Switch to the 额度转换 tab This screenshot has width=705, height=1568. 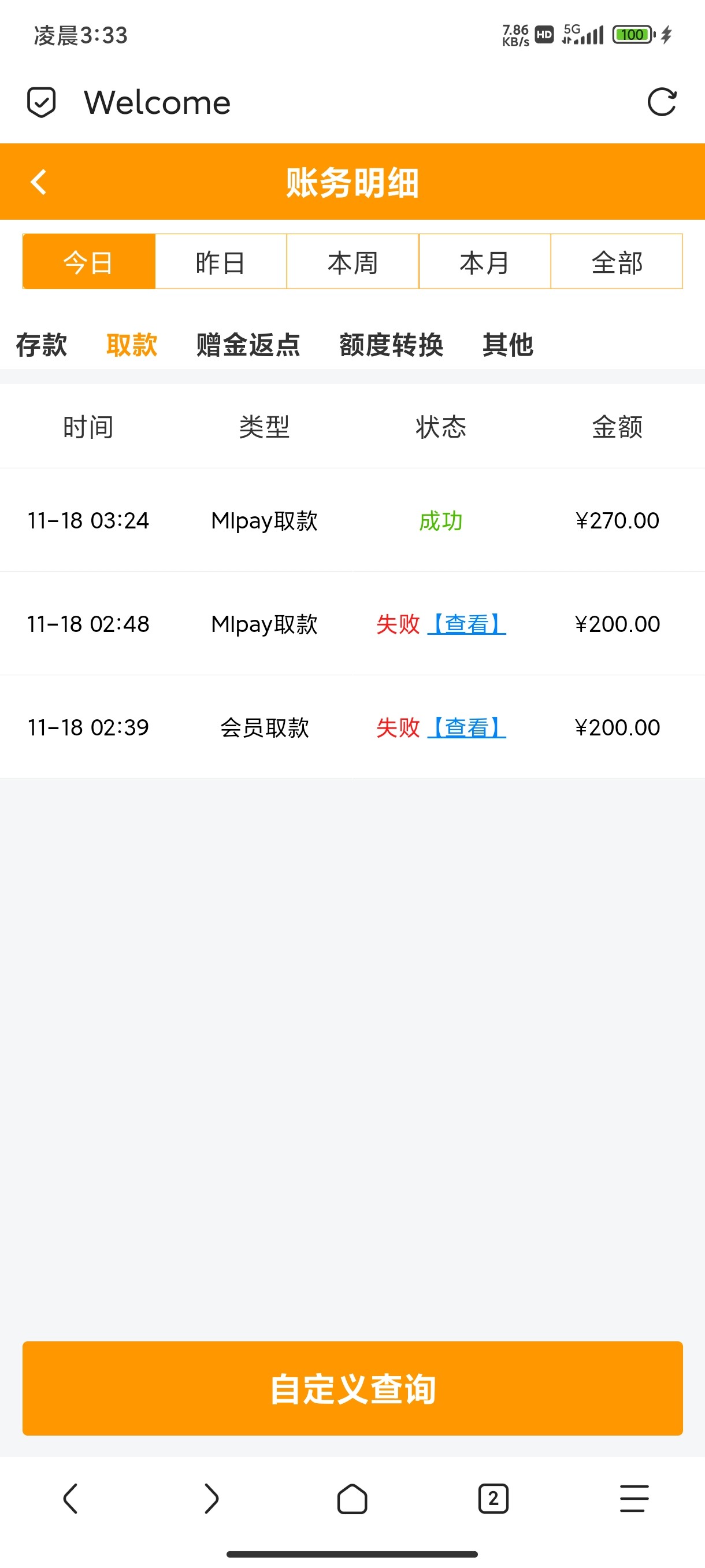tap(391, 345)
